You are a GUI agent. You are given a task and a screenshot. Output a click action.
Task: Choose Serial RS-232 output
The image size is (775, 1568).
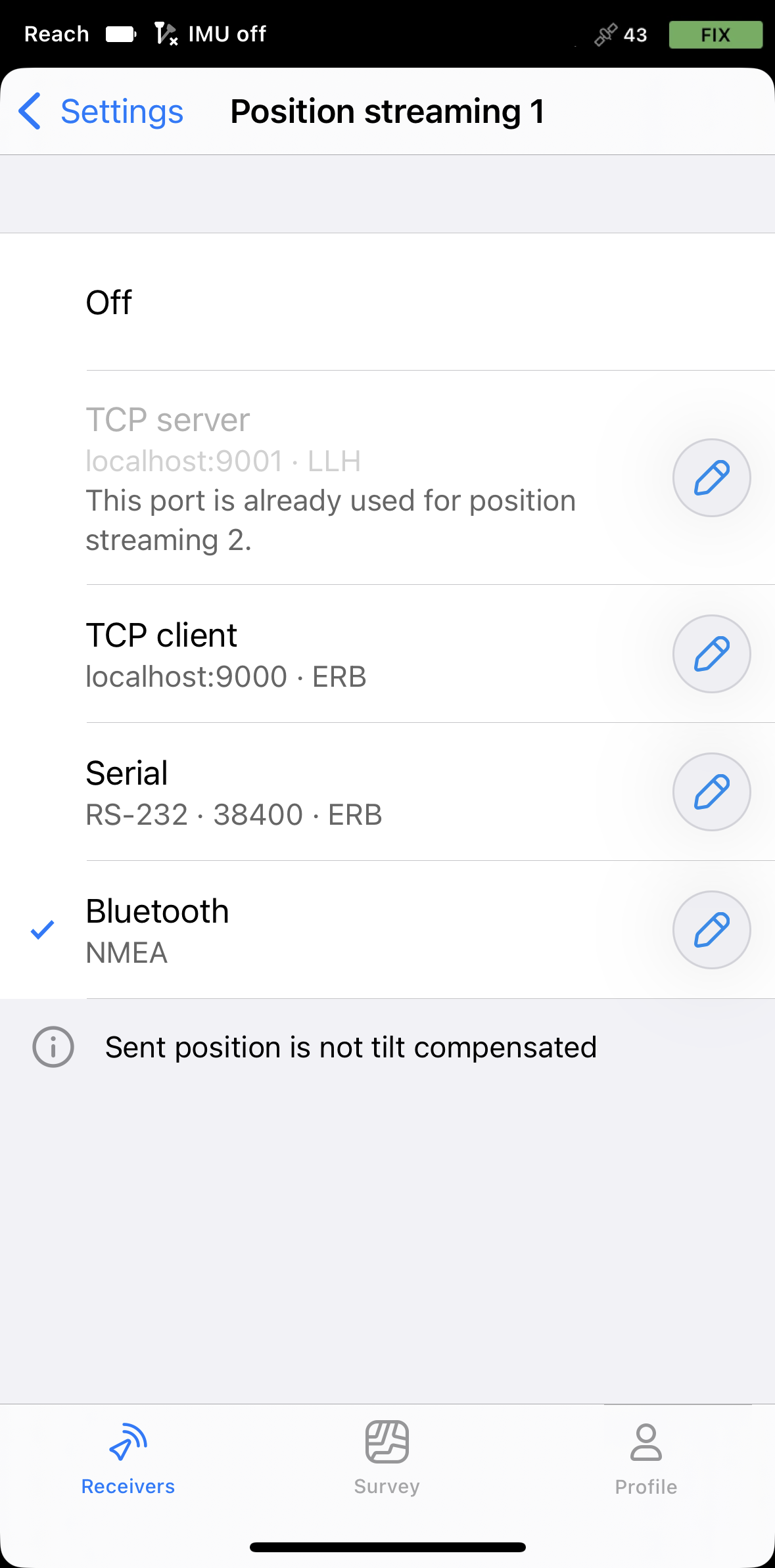tap(335, 792)
